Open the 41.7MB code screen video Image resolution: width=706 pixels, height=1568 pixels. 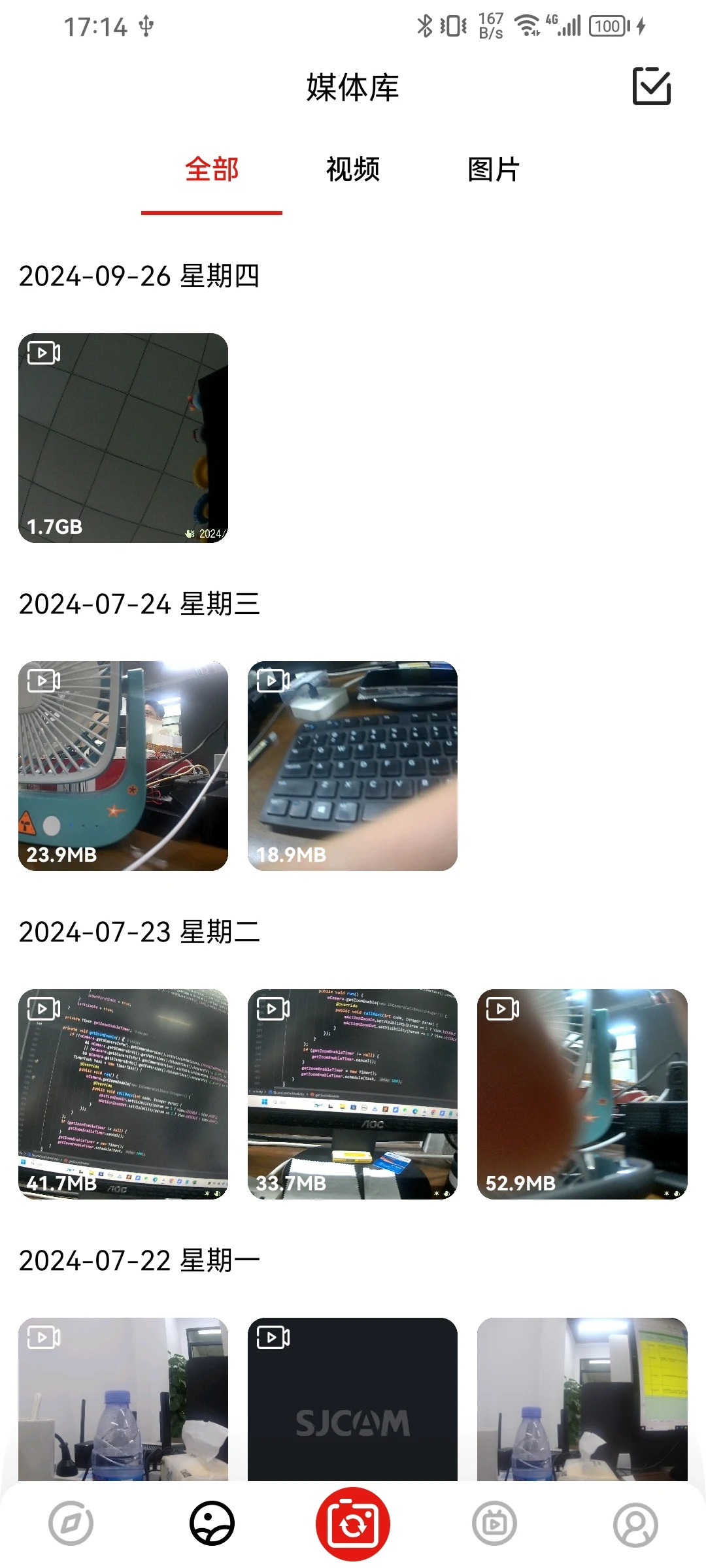[x=124, y=1094]
